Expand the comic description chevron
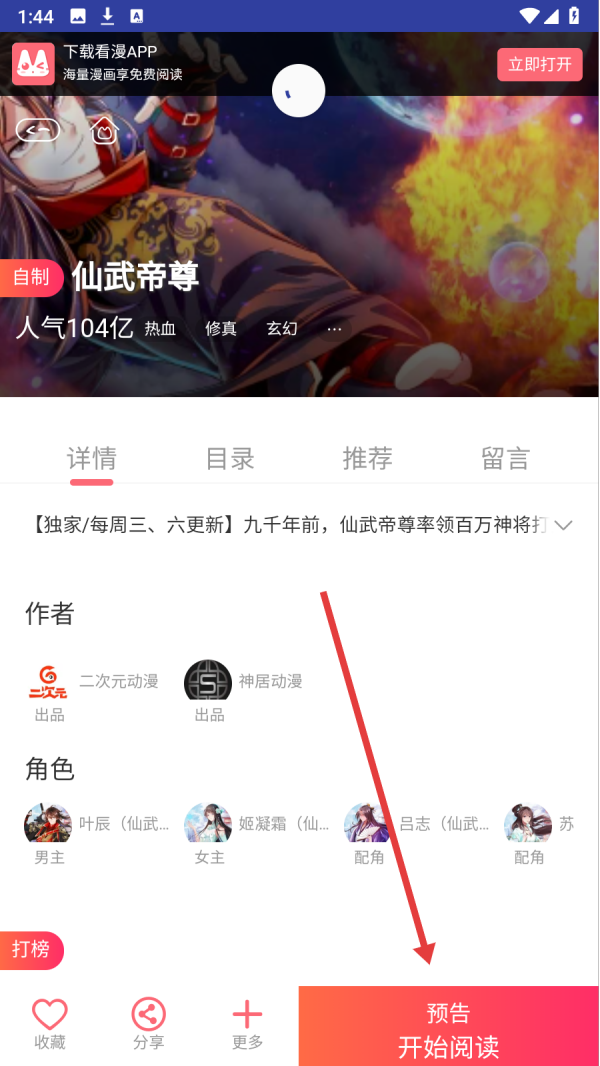This screenshot has height=1066, width=600. (563, 526)
